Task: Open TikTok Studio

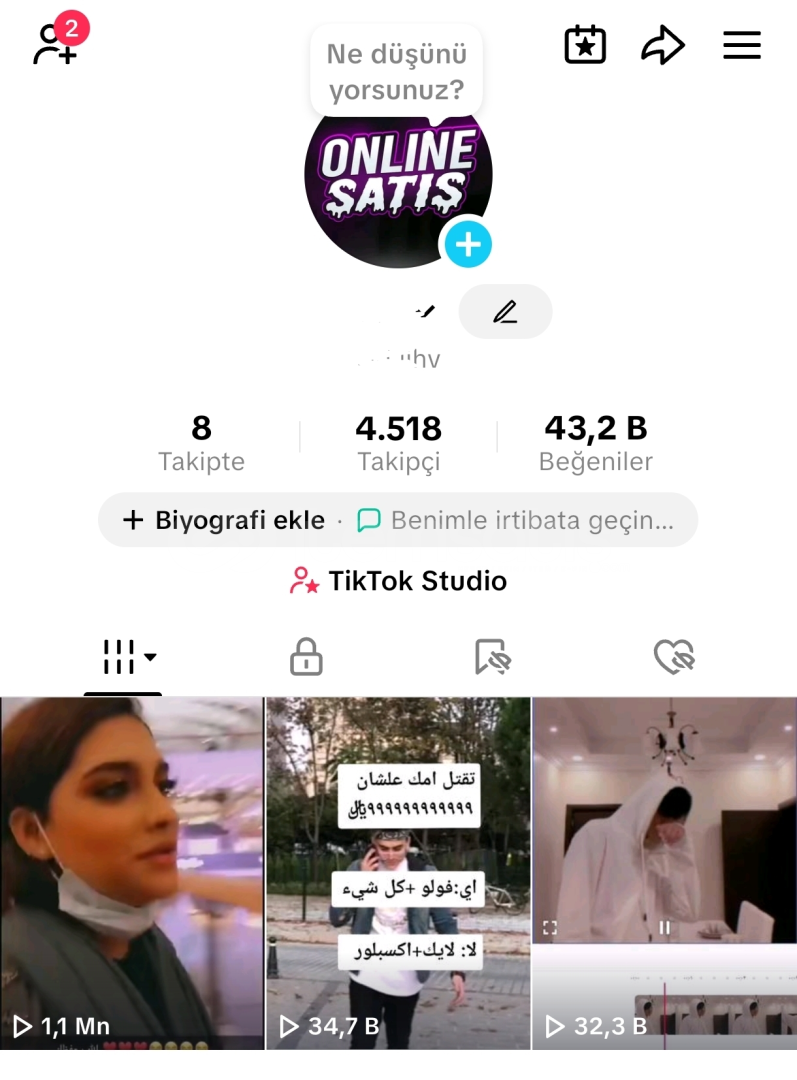Action: coord(398,581)
